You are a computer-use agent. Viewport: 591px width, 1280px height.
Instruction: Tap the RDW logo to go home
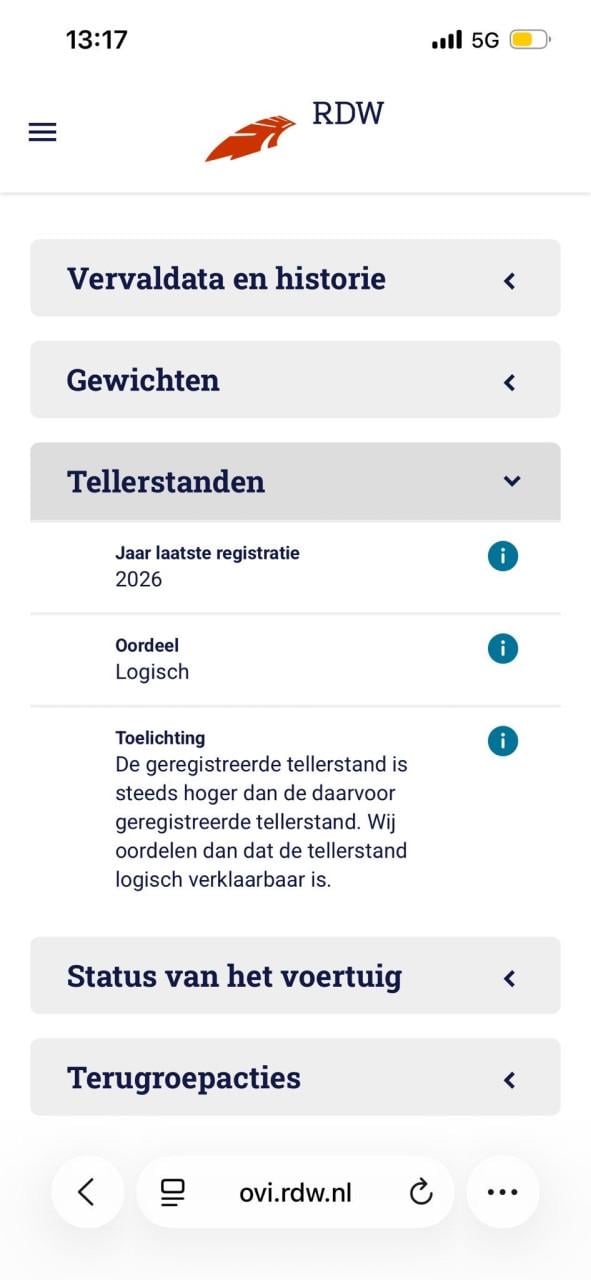click(x=295, y=130)
